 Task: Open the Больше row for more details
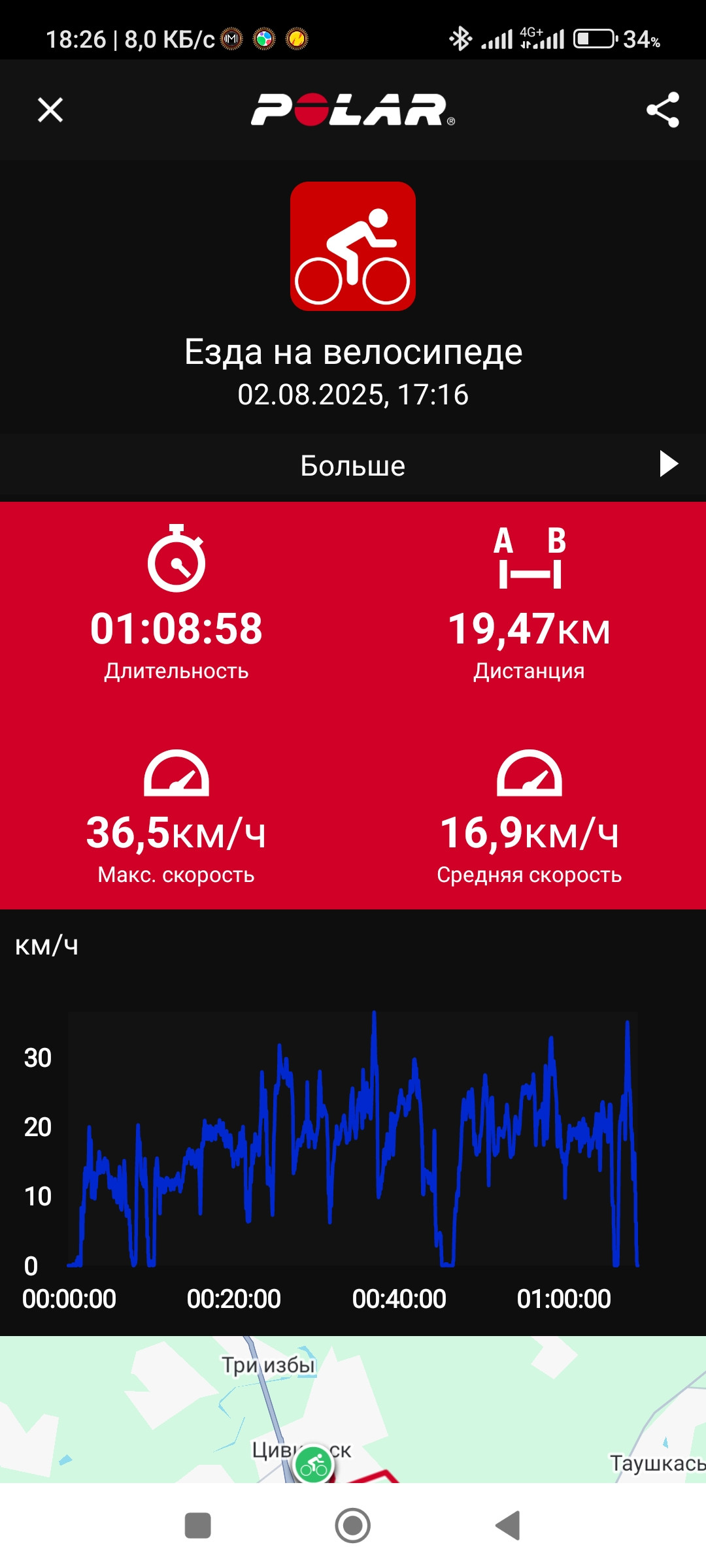(x=353, y=465)
